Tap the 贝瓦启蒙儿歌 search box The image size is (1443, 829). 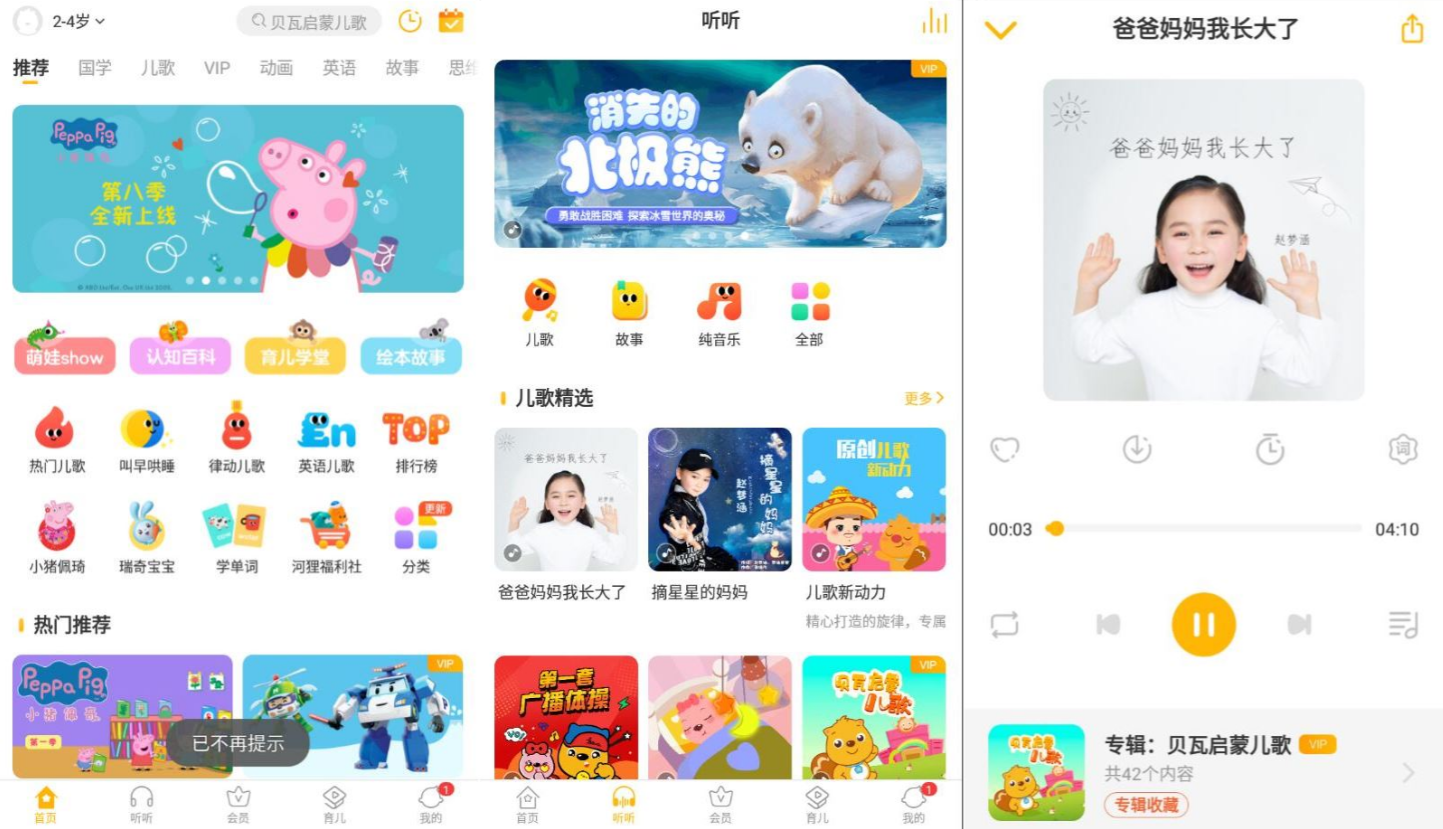pos(310,21)
